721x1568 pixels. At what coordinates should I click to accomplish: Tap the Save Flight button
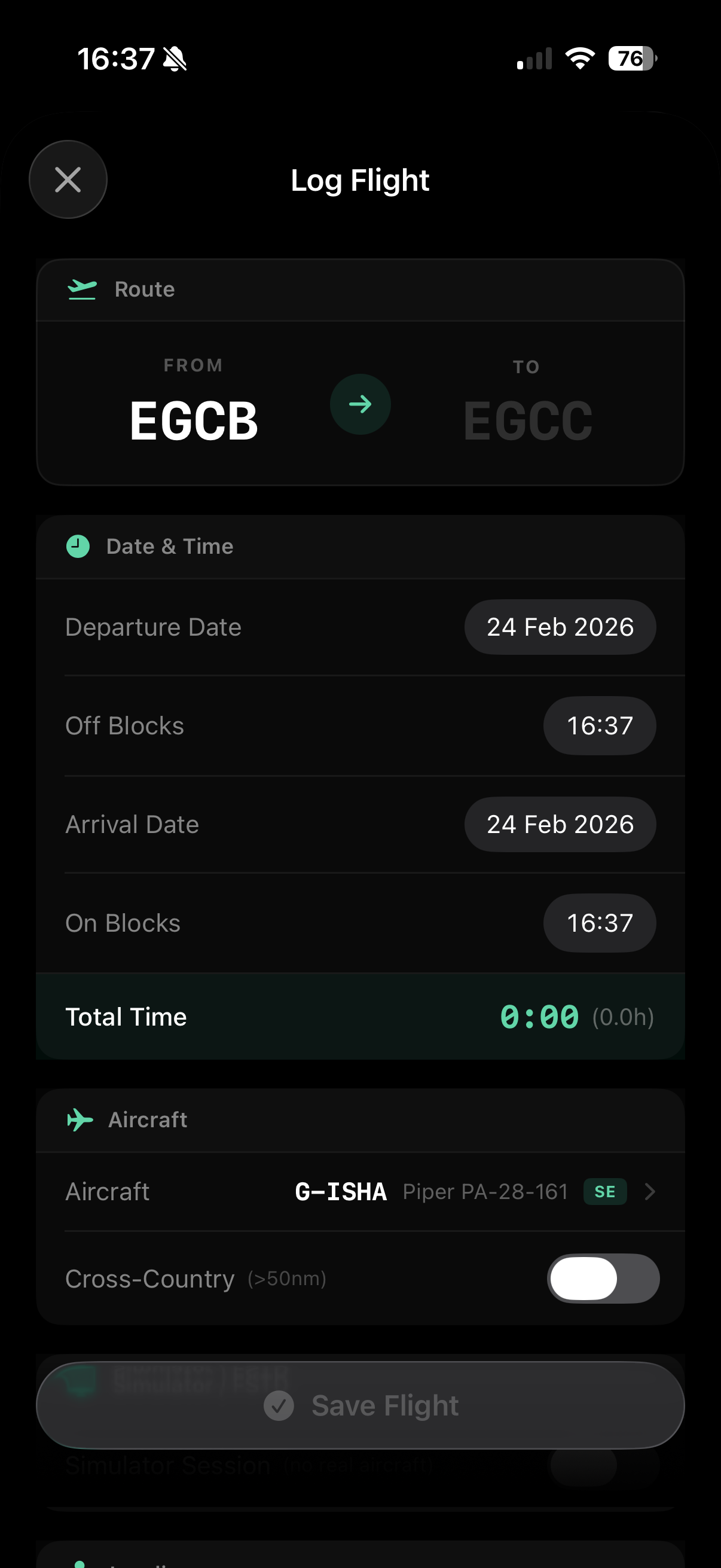pos(360,1405)
